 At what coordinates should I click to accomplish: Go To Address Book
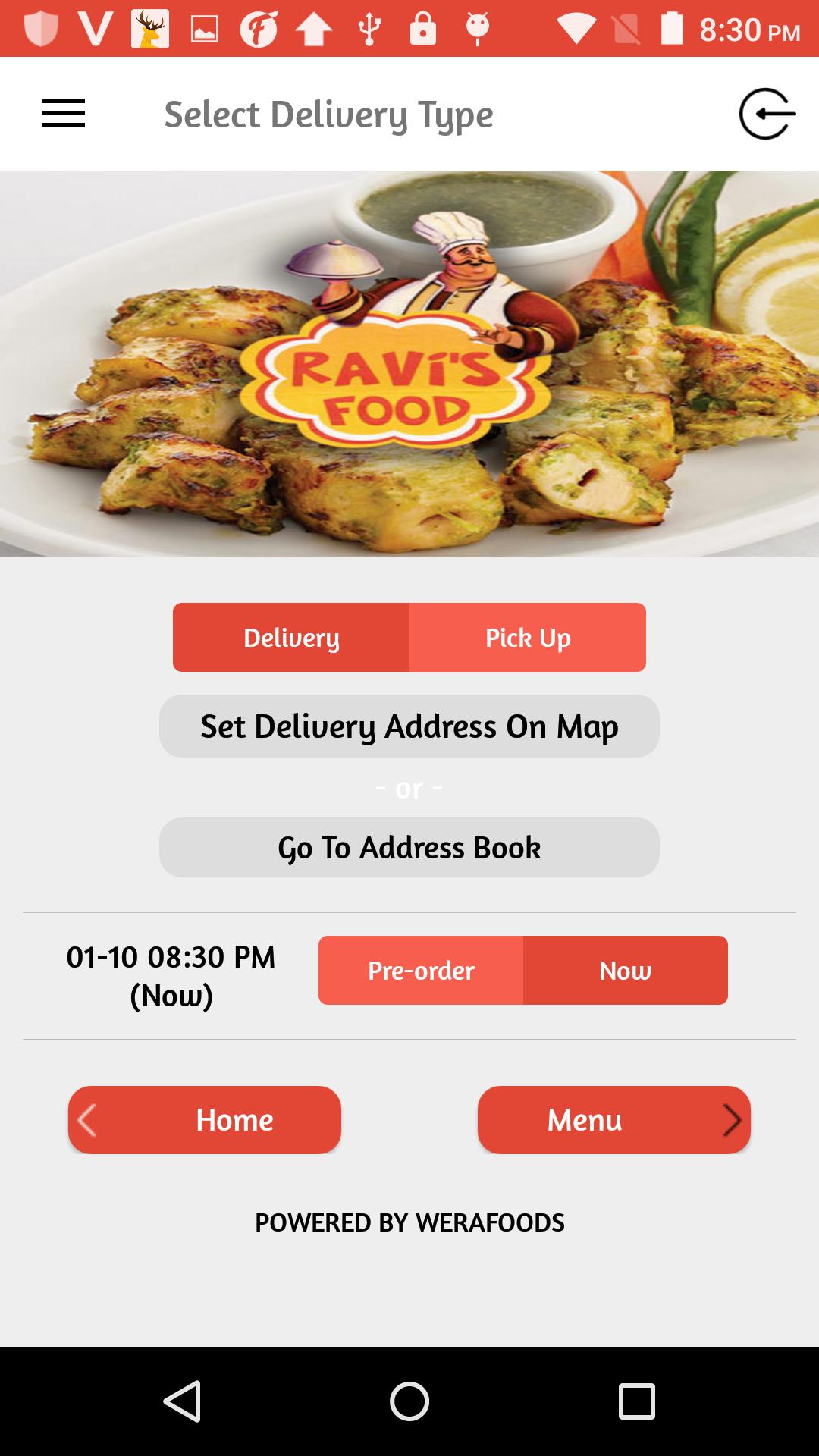click(409, 848)
